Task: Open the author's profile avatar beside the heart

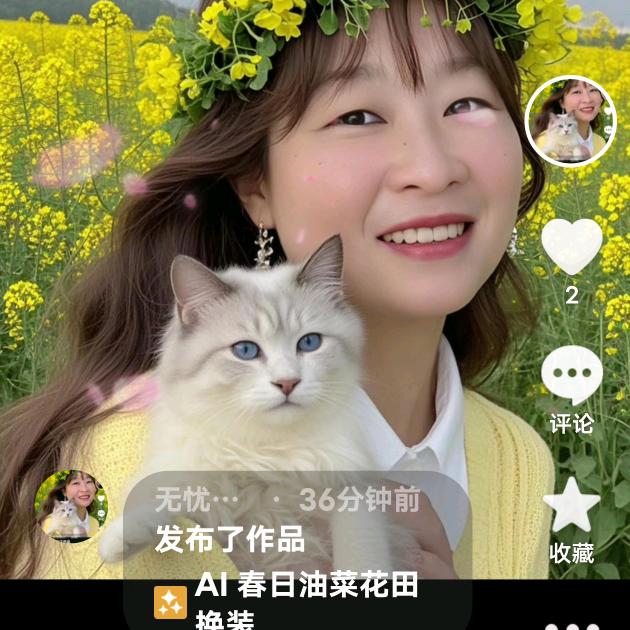Action: click(x=570, y=121)
